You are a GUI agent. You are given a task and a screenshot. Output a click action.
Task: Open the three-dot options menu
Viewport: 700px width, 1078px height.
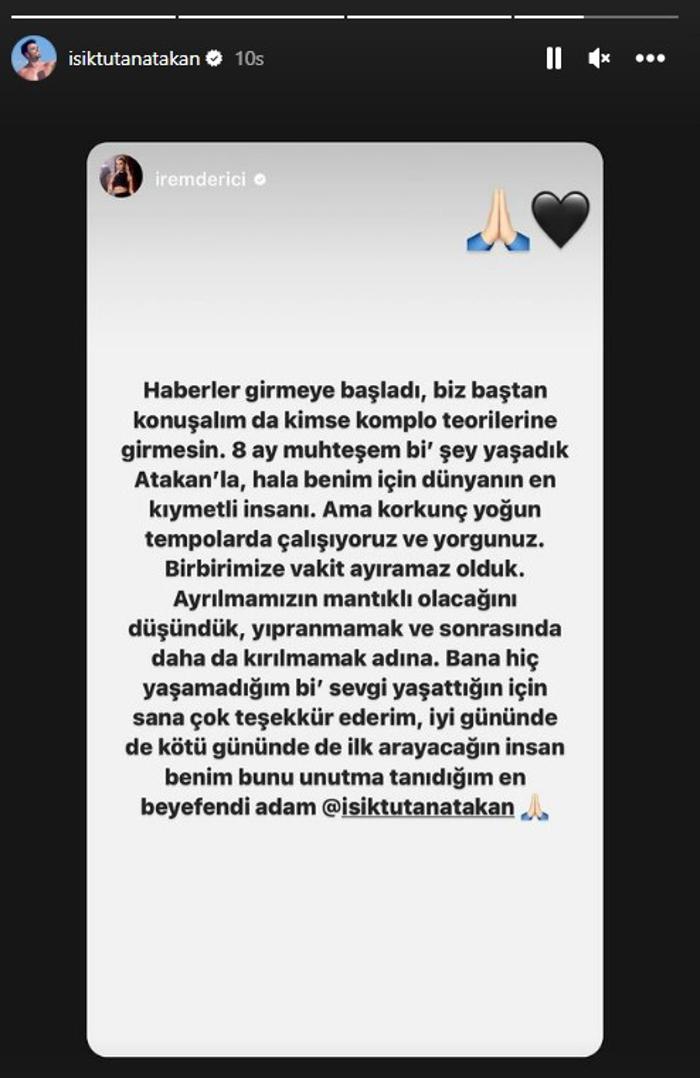click(650, 59)
